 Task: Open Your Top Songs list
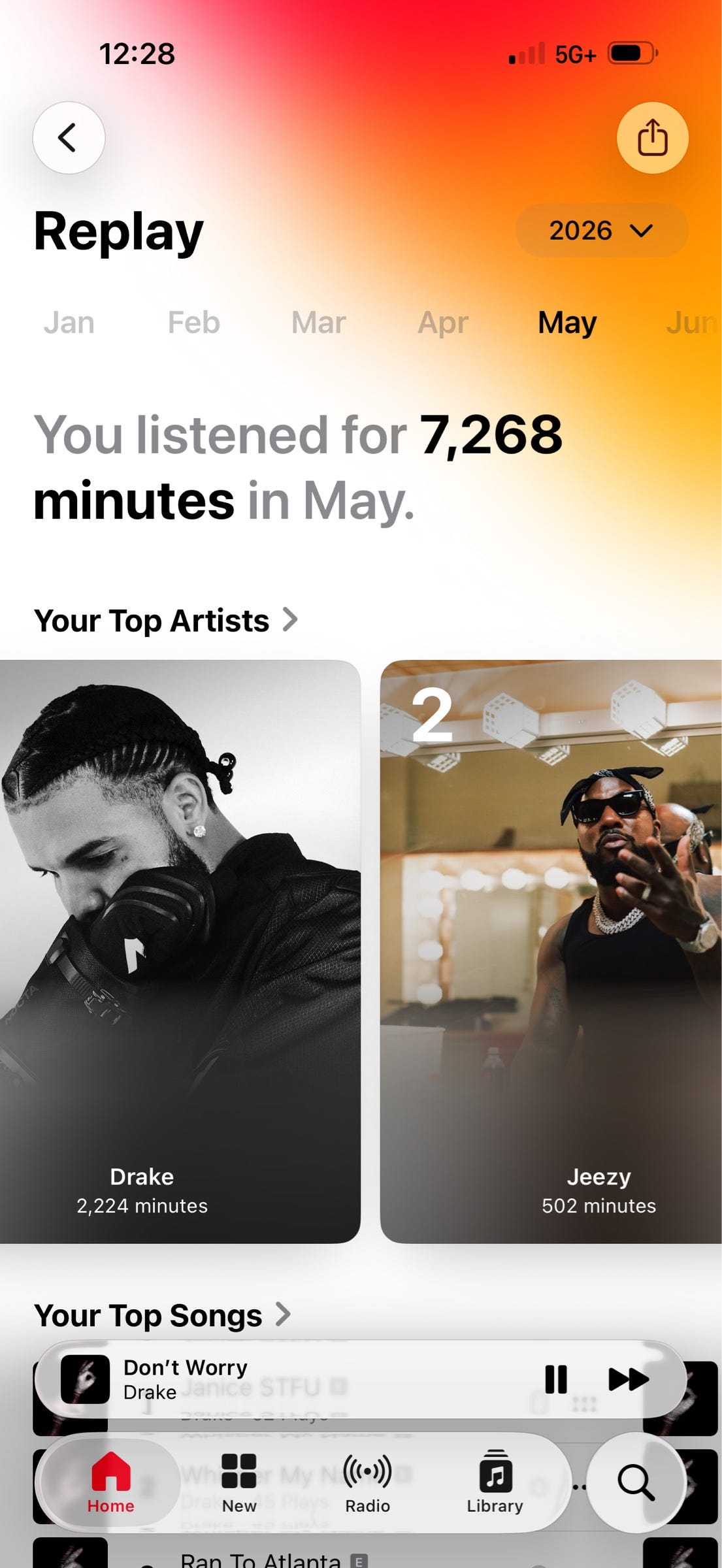tap(162, 1315)
